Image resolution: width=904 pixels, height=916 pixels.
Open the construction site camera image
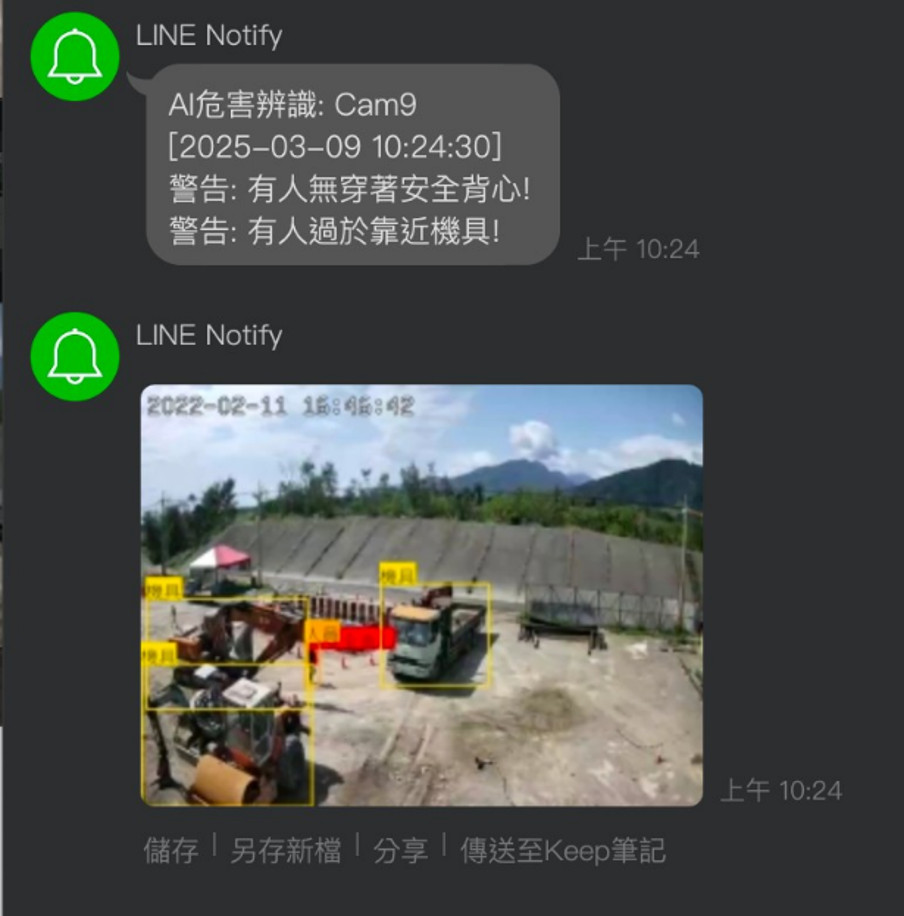tap(421, 595)
